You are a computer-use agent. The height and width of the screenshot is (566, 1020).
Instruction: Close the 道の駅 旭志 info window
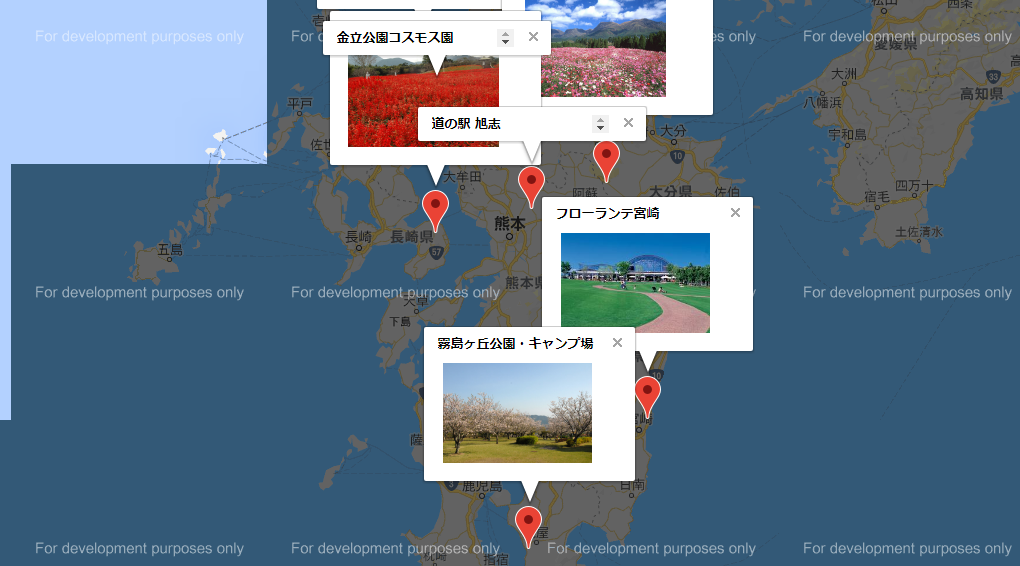628,123
